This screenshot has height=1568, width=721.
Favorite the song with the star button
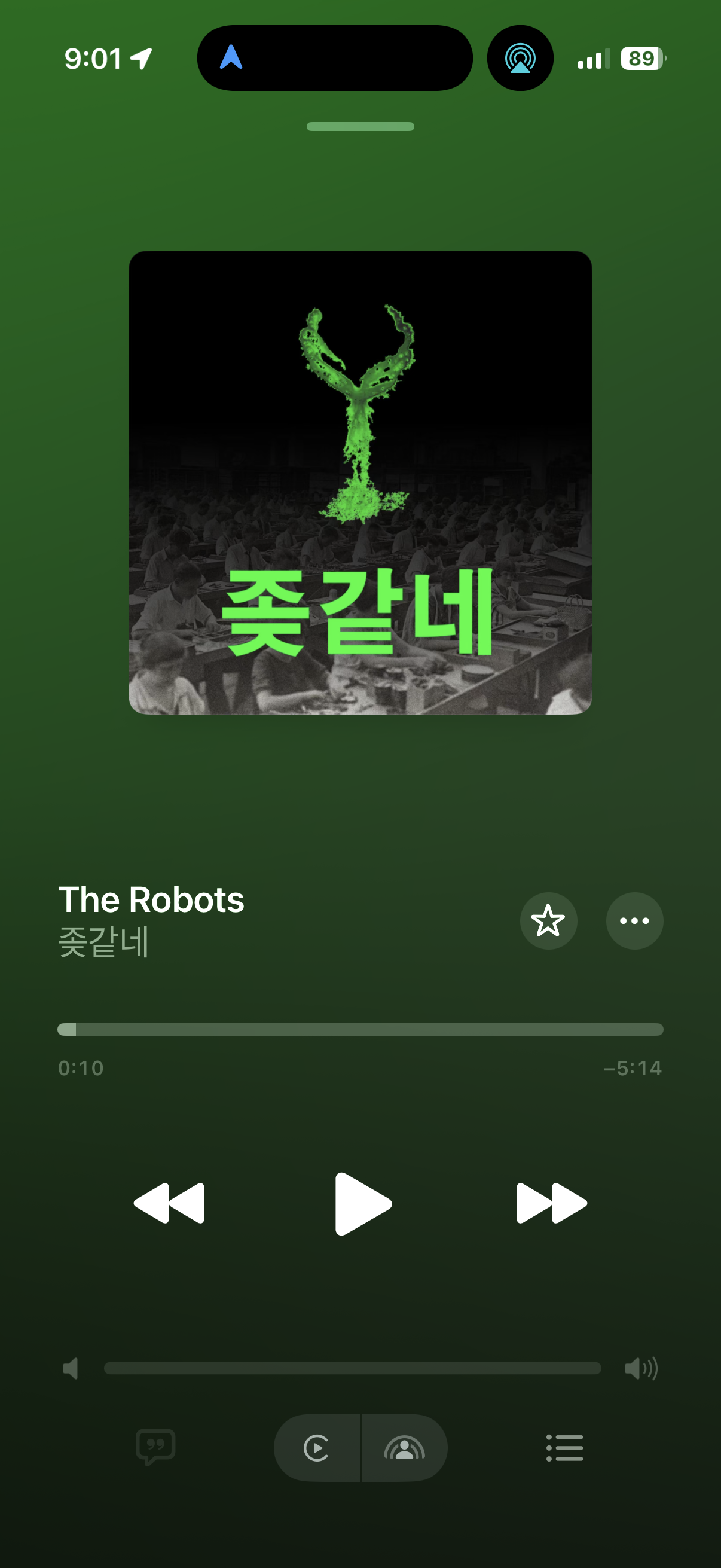548,920
